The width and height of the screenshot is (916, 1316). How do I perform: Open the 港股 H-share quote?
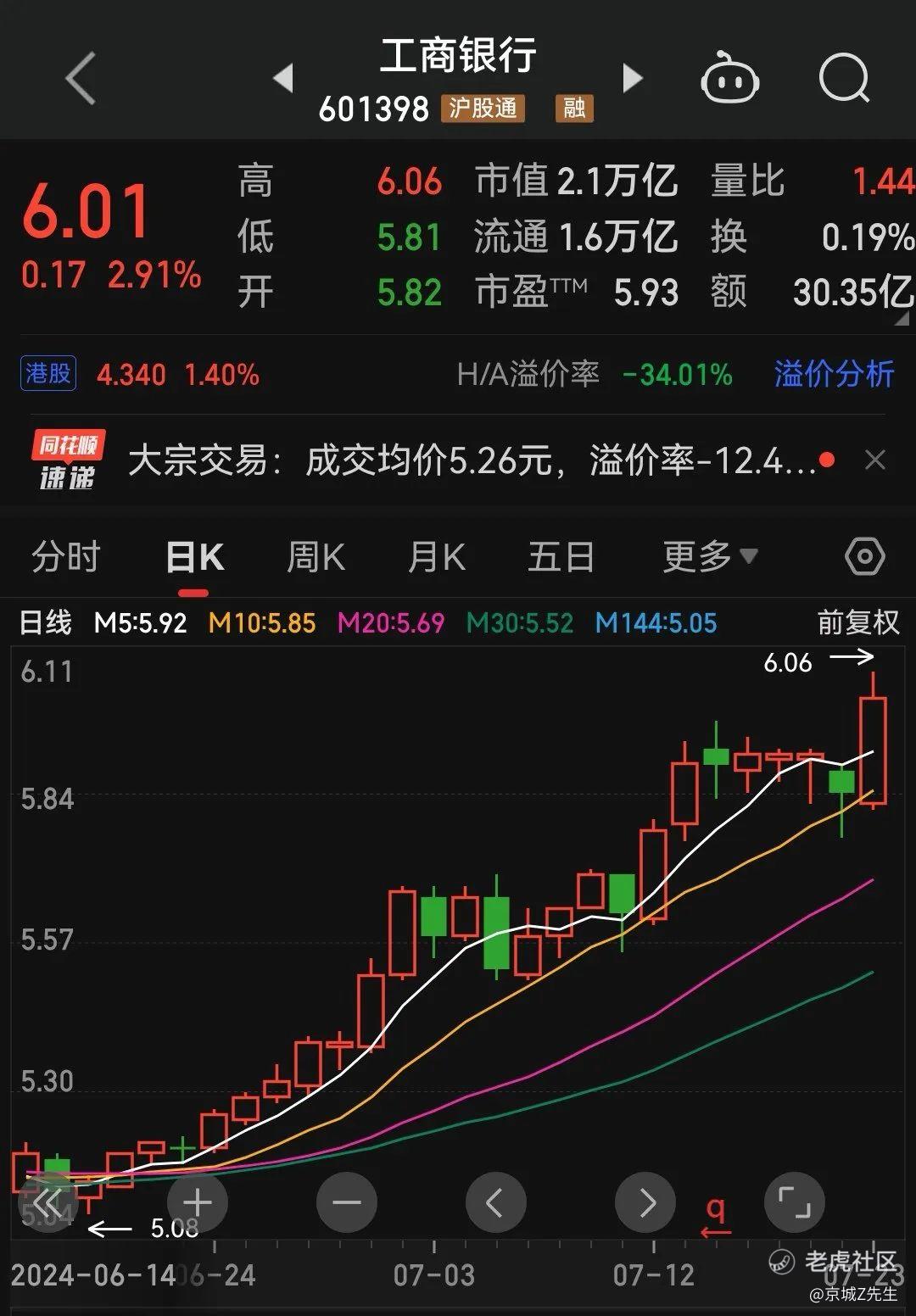48,374
